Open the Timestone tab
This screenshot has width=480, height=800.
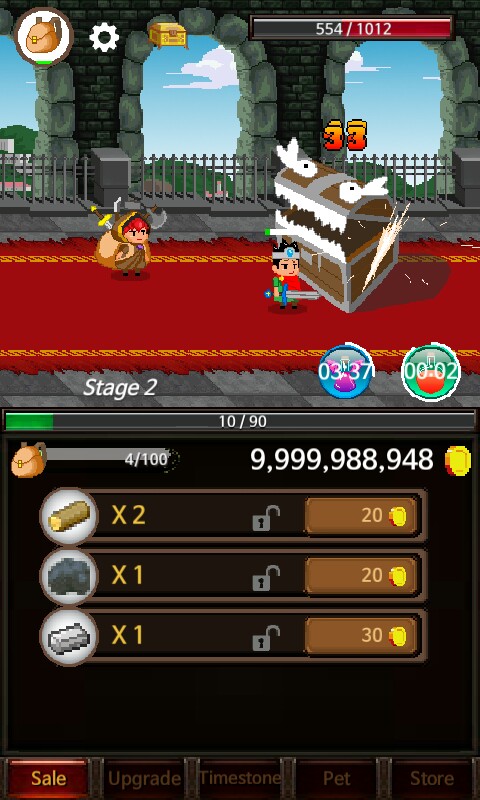tap(240, 779)
